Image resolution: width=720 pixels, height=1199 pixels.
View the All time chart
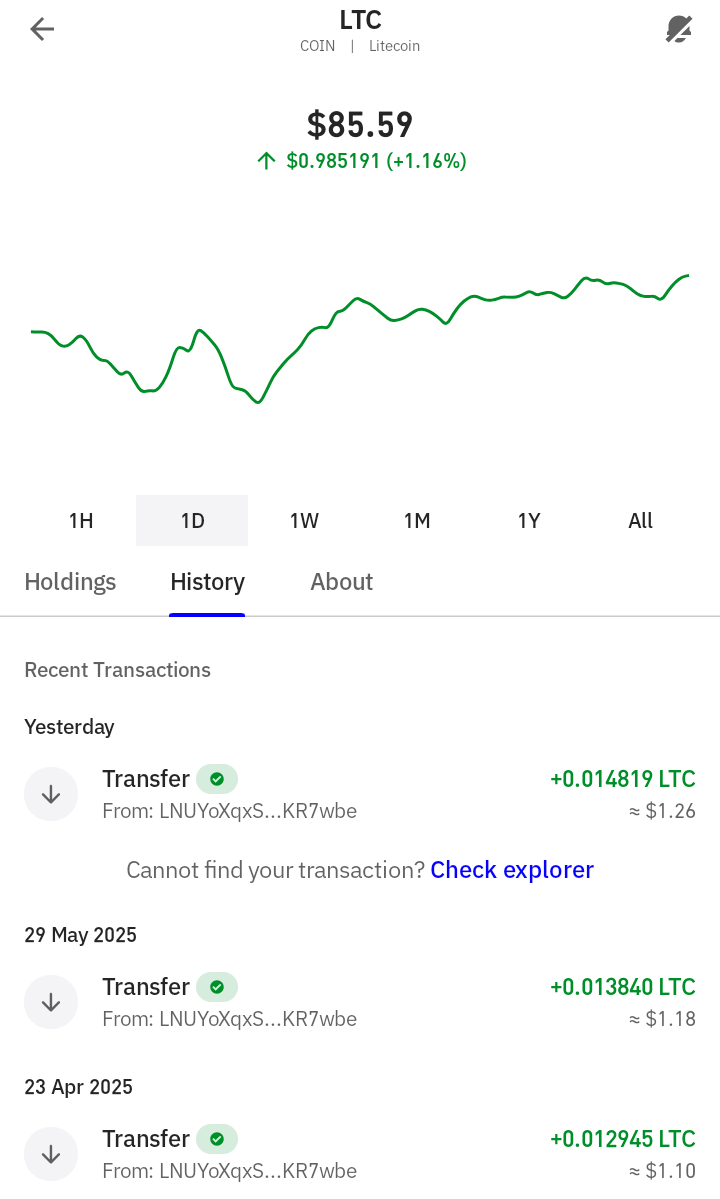tap(641, 521)
